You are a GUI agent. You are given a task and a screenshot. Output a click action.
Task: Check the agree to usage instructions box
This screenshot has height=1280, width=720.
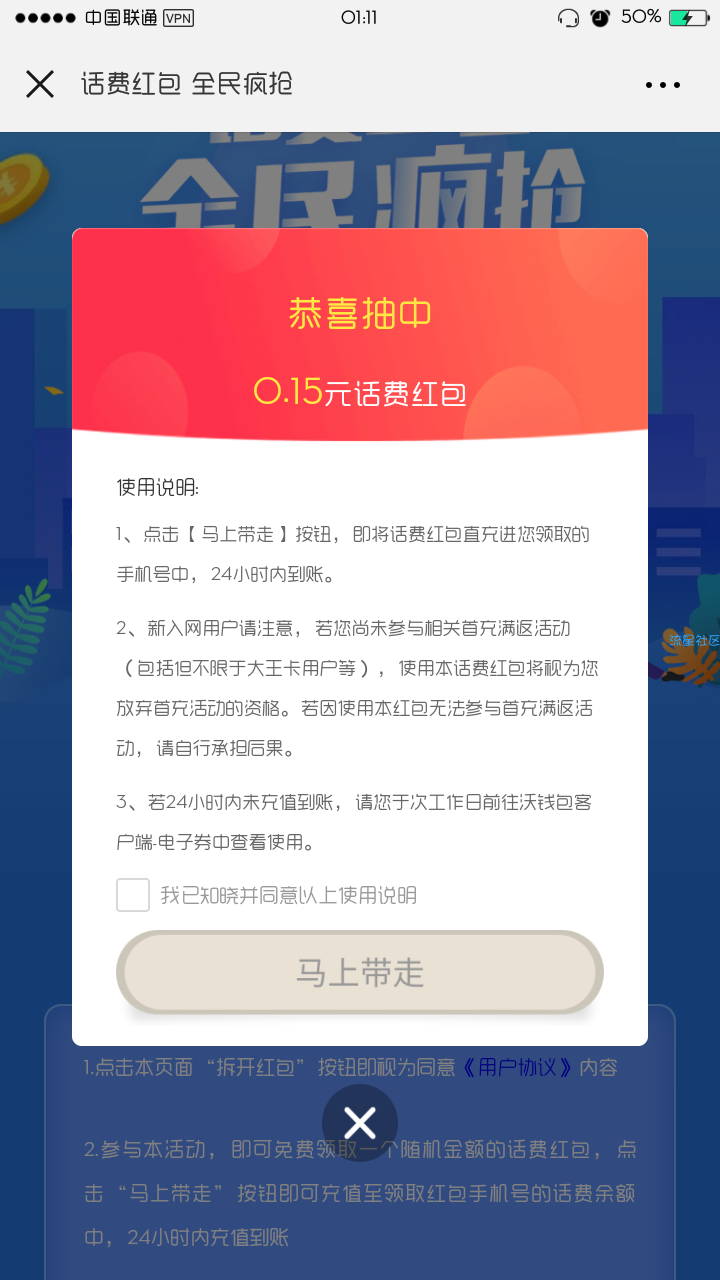point(133,895)
